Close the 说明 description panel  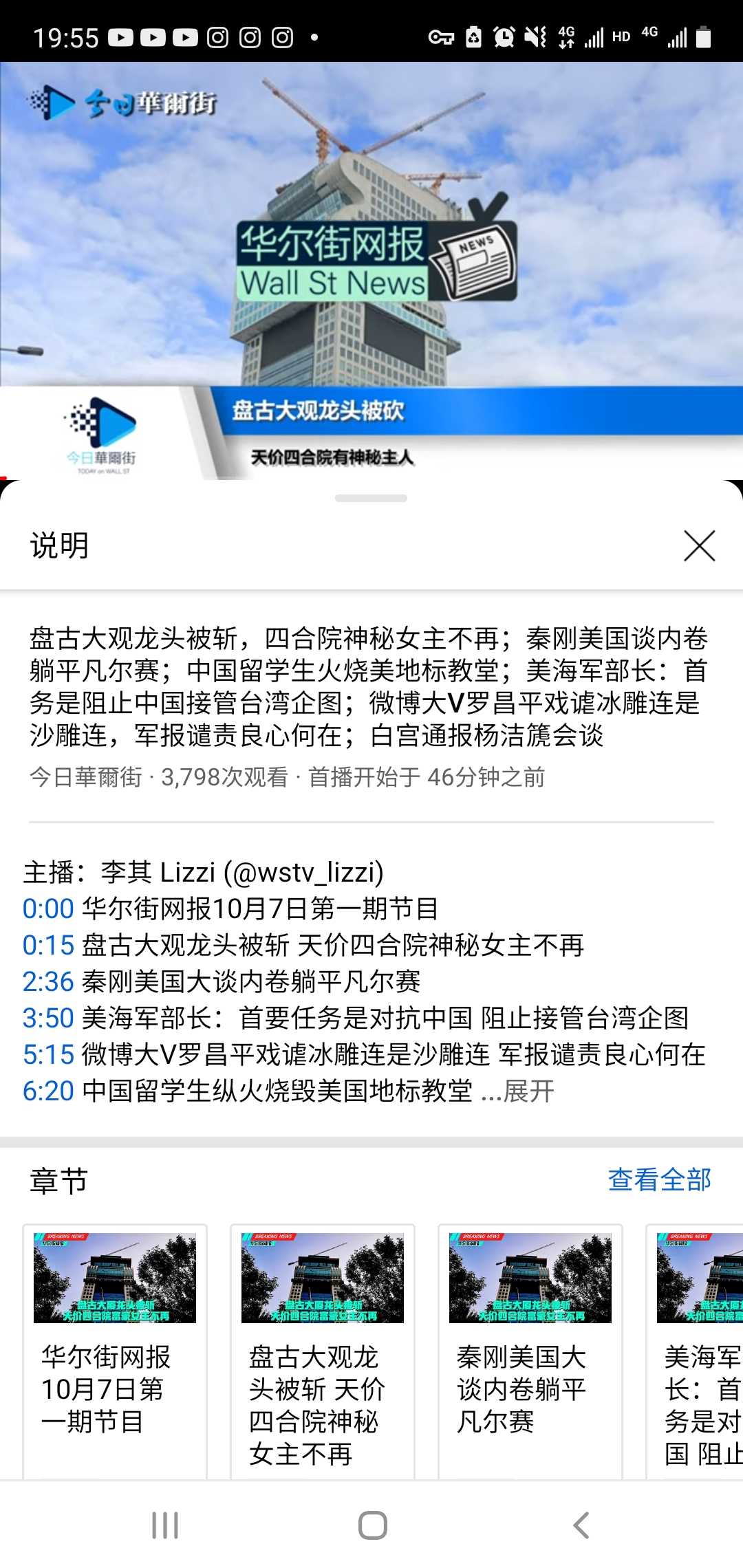[699, 546]
